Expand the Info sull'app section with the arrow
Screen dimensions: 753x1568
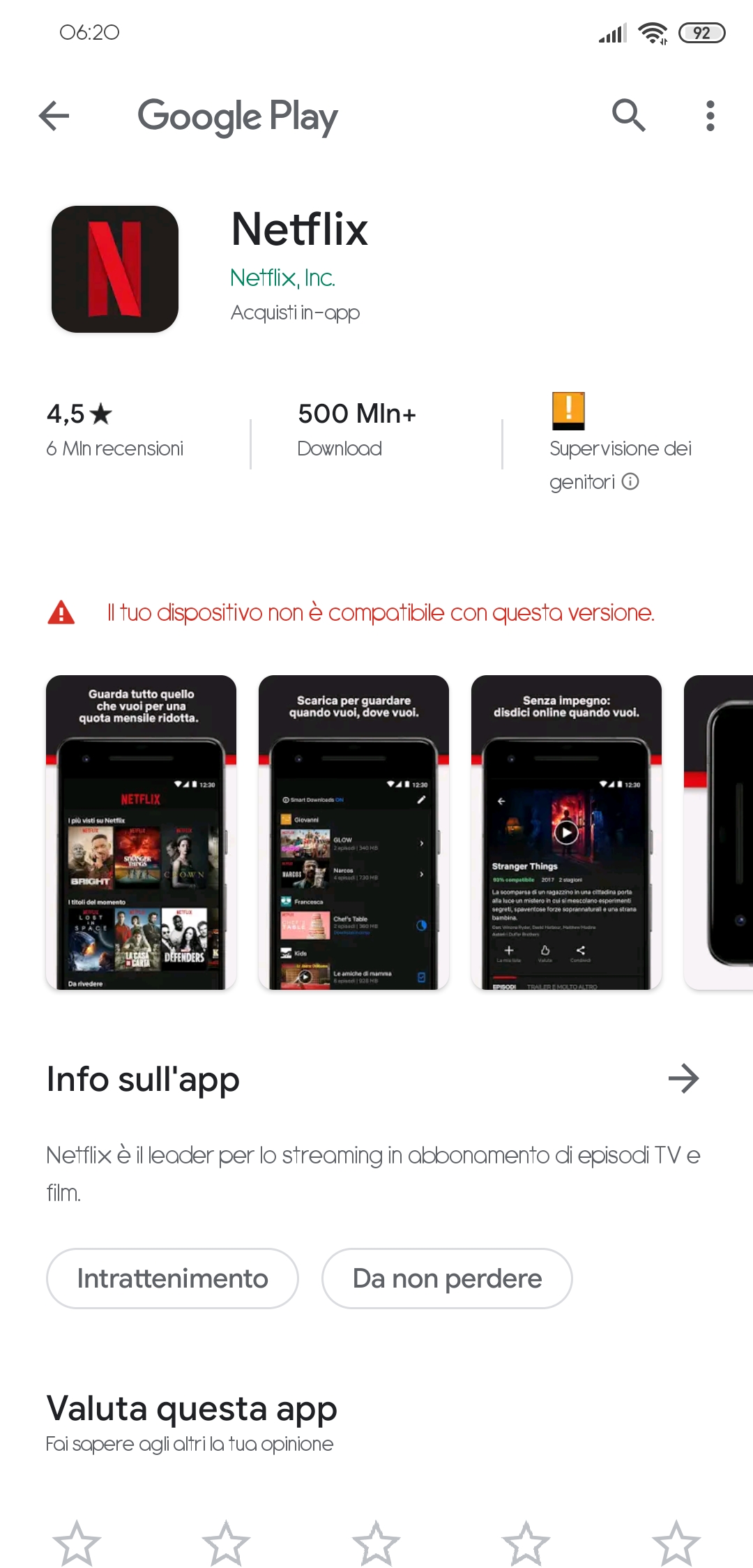(x=683, y=1078)
